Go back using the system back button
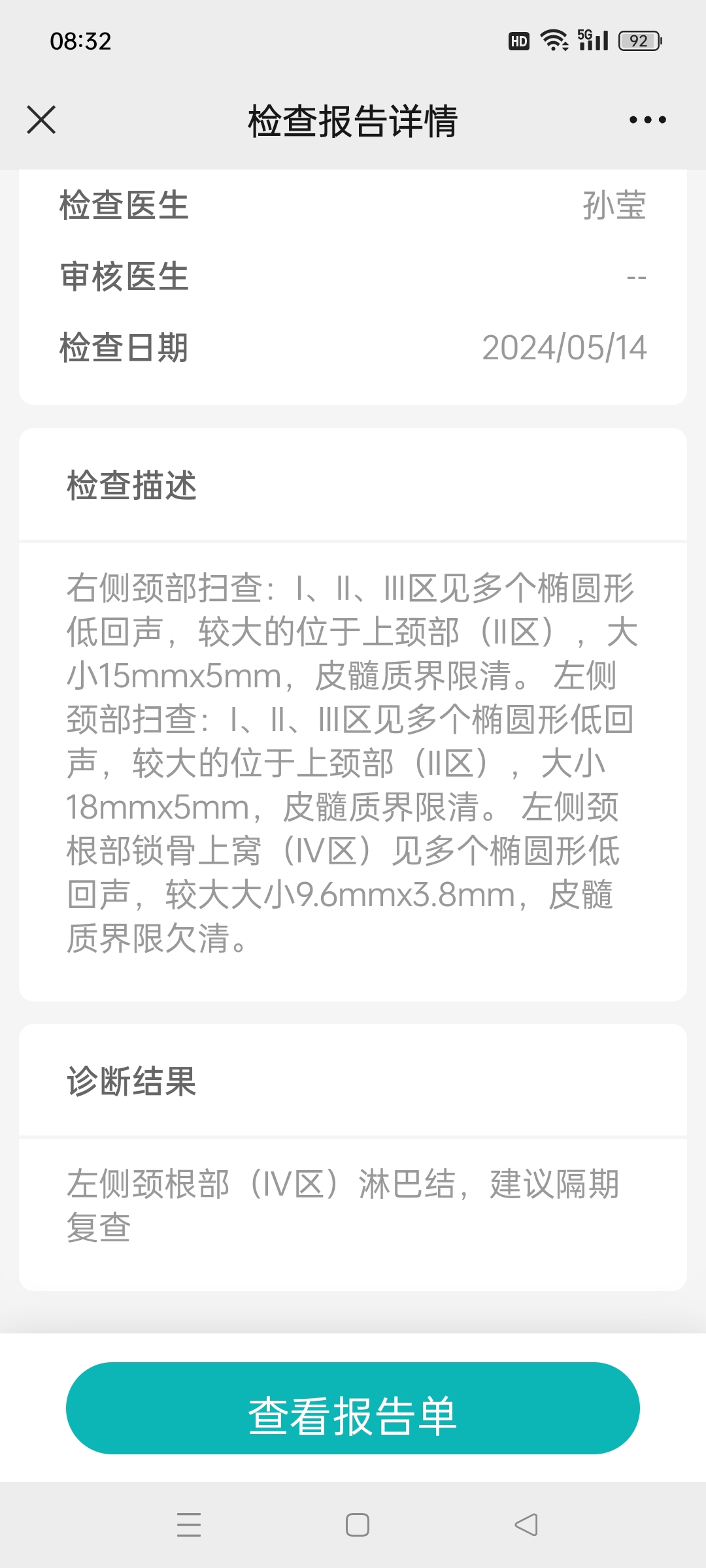The height and width of the screenshot is (1568, 706). pos(526,1525)
